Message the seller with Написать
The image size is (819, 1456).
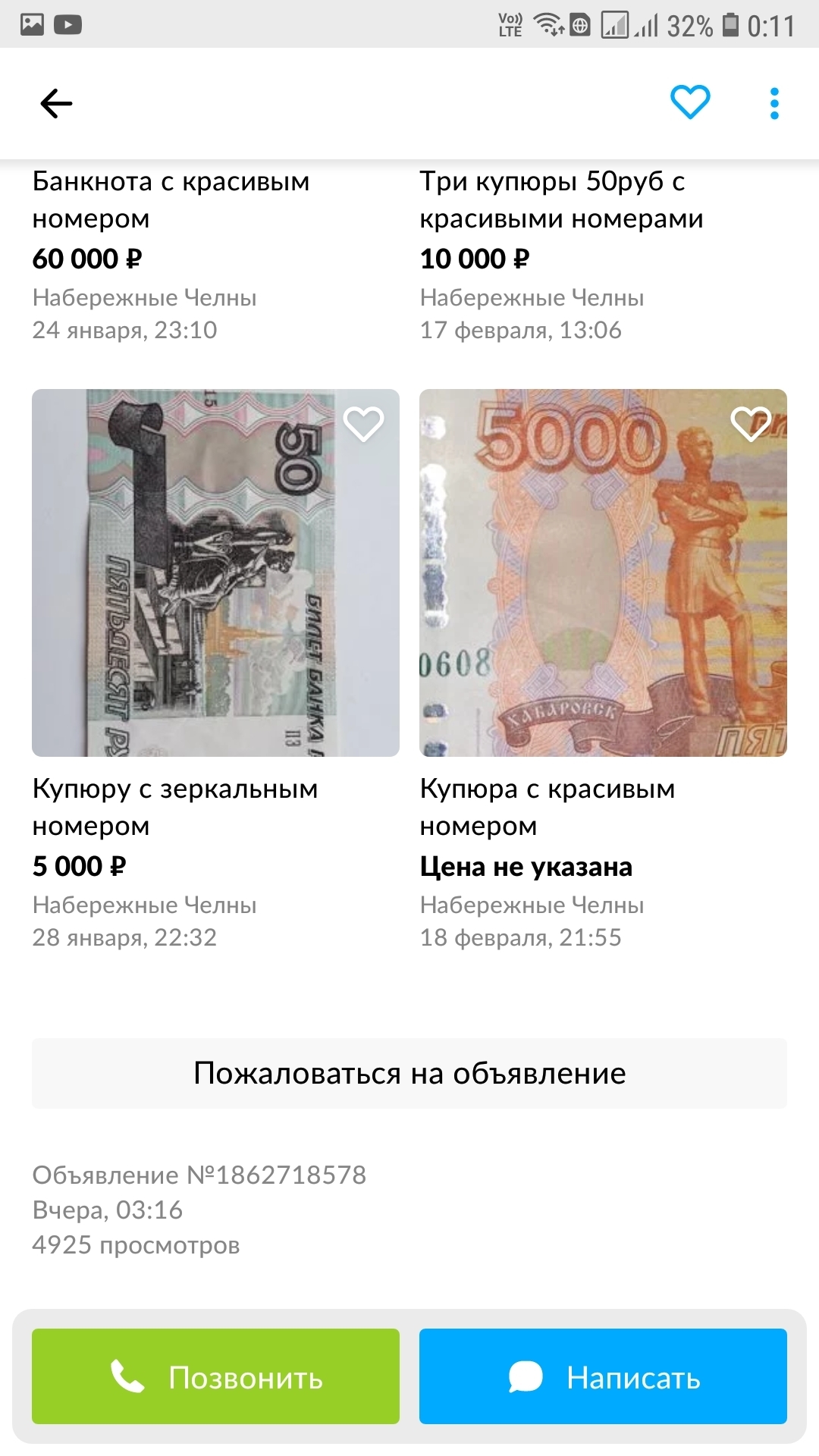[x=603, y=1376]
